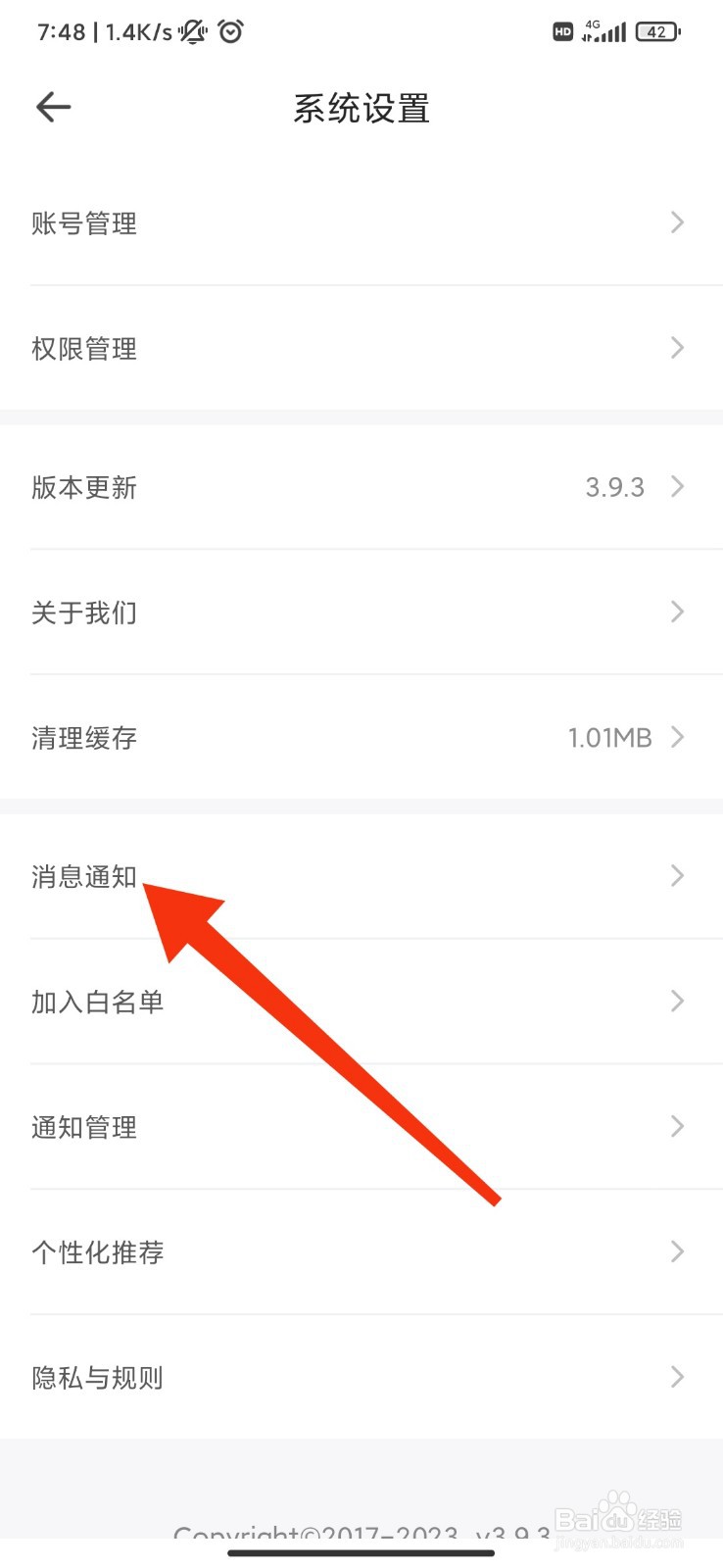723x1568 pixels.
Task: Tap the 4G signal strength icon
Action: point(603,32)
